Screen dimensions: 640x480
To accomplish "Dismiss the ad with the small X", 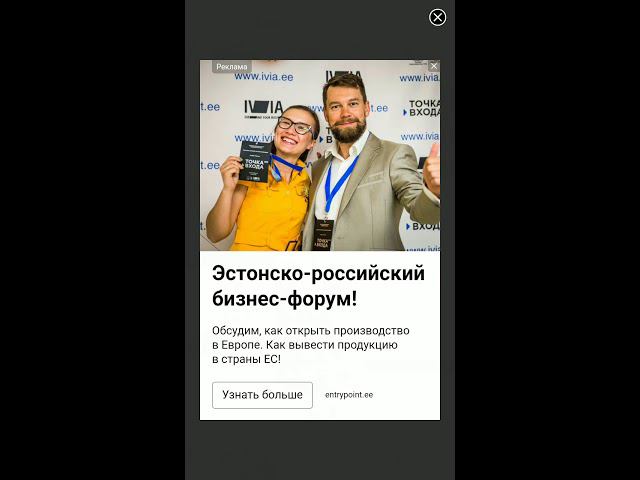I will point(433,66).
